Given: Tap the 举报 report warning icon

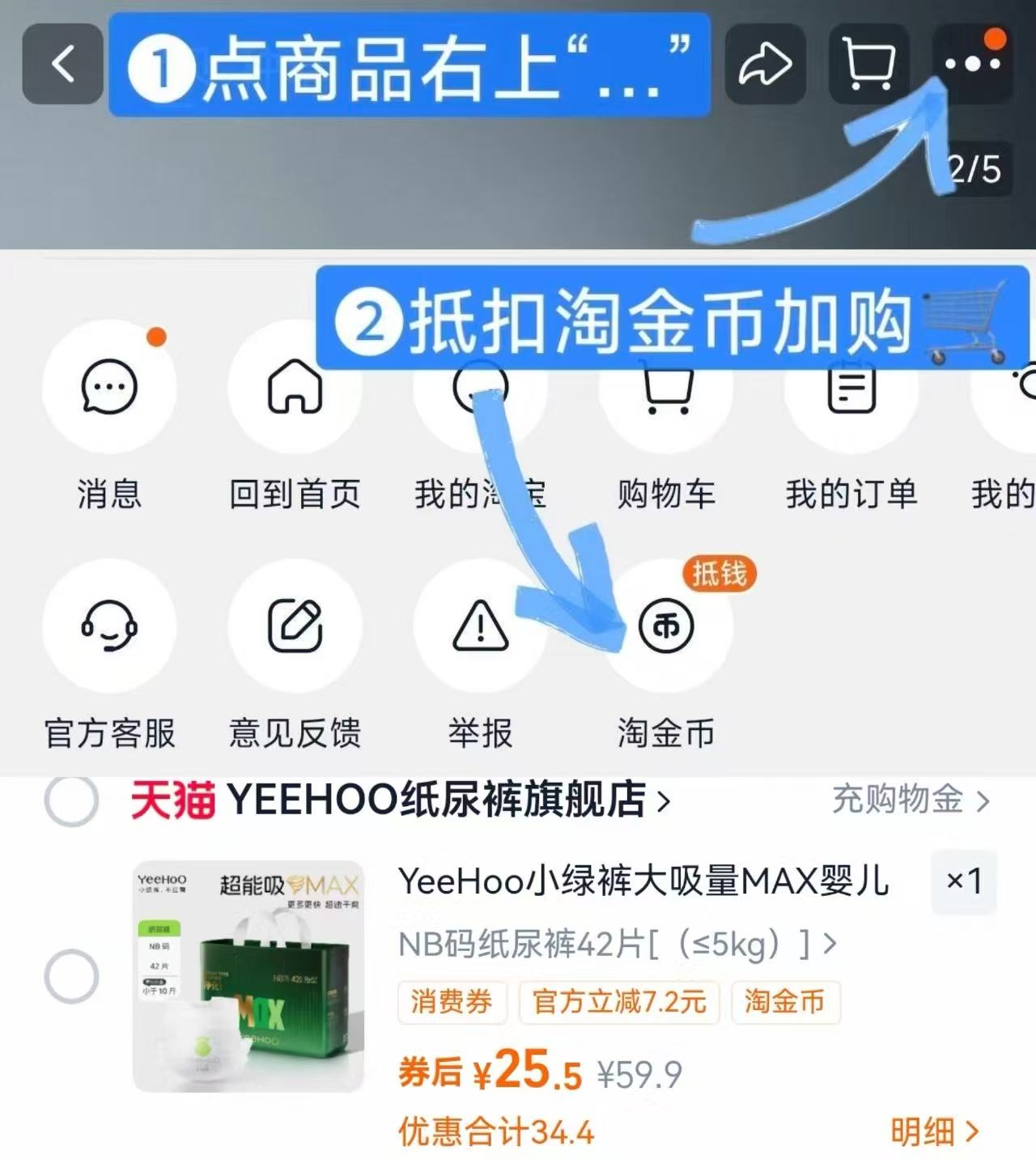Looking at the screenshot, I should tap(481, 626).
